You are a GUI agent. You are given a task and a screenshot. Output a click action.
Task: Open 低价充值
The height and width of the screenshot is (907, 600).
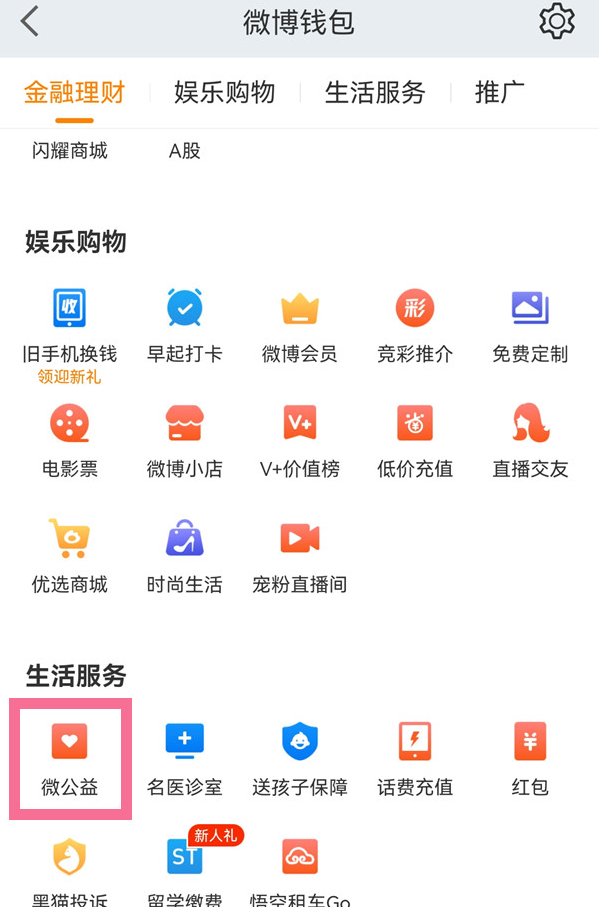415,441
